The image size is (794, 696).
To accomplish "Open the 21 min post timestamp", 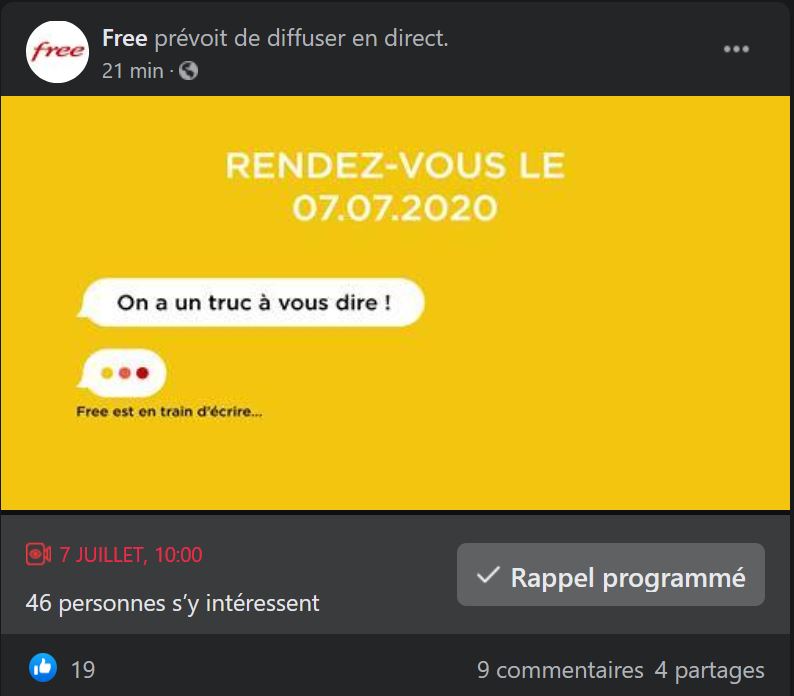I will pyautogui.click(x=132, y=70).
